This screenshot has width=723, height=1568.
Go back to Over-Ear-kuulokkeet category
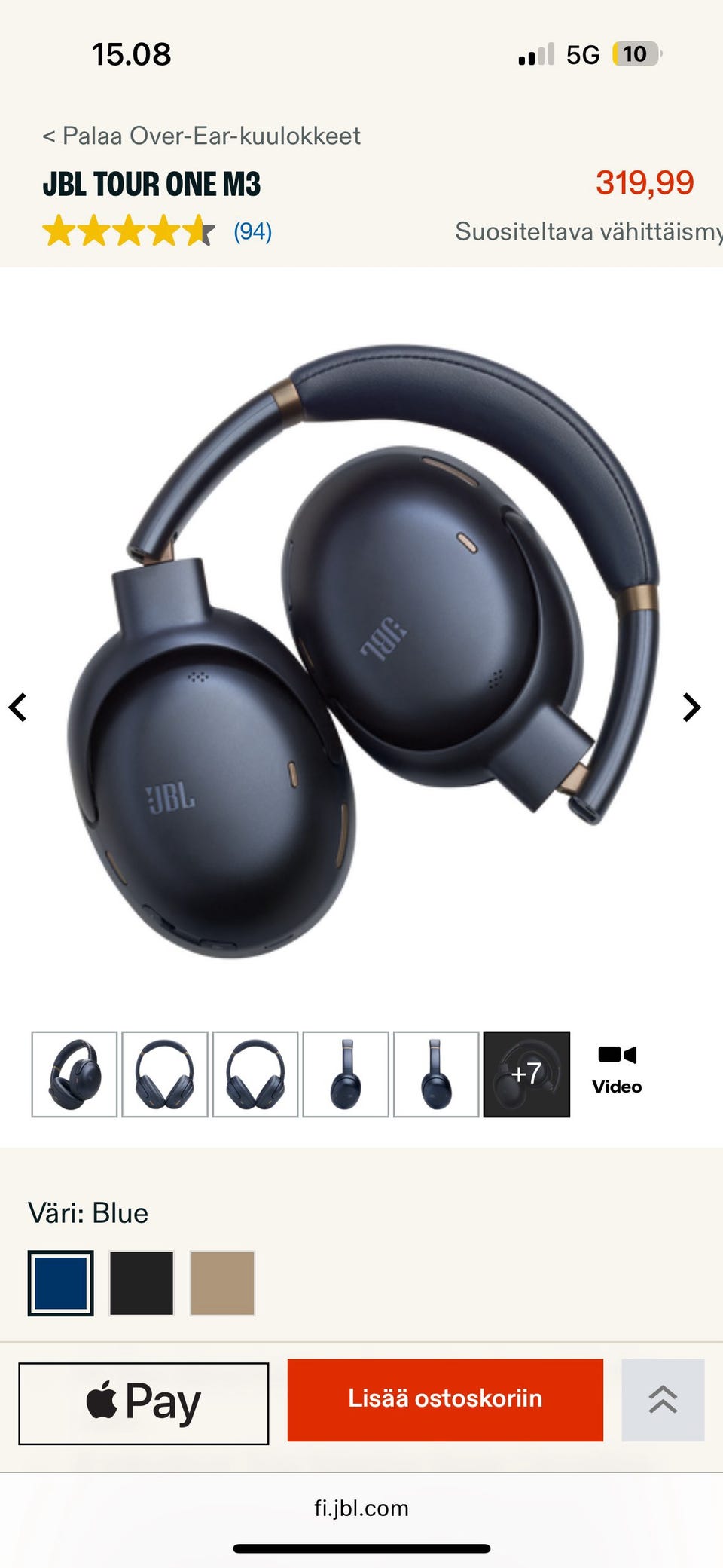click(201, 136)
